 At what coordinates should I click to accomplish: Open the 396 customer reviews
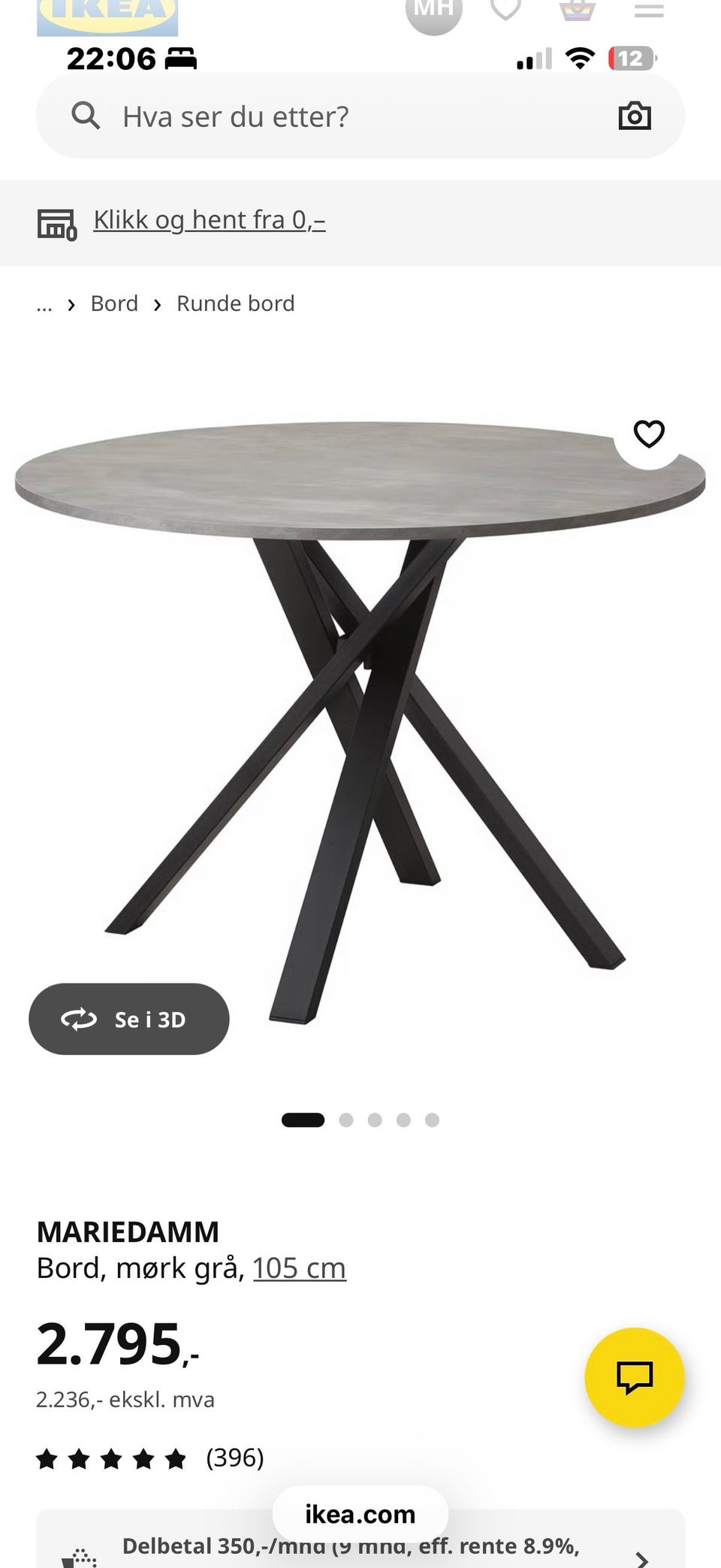150,1458
